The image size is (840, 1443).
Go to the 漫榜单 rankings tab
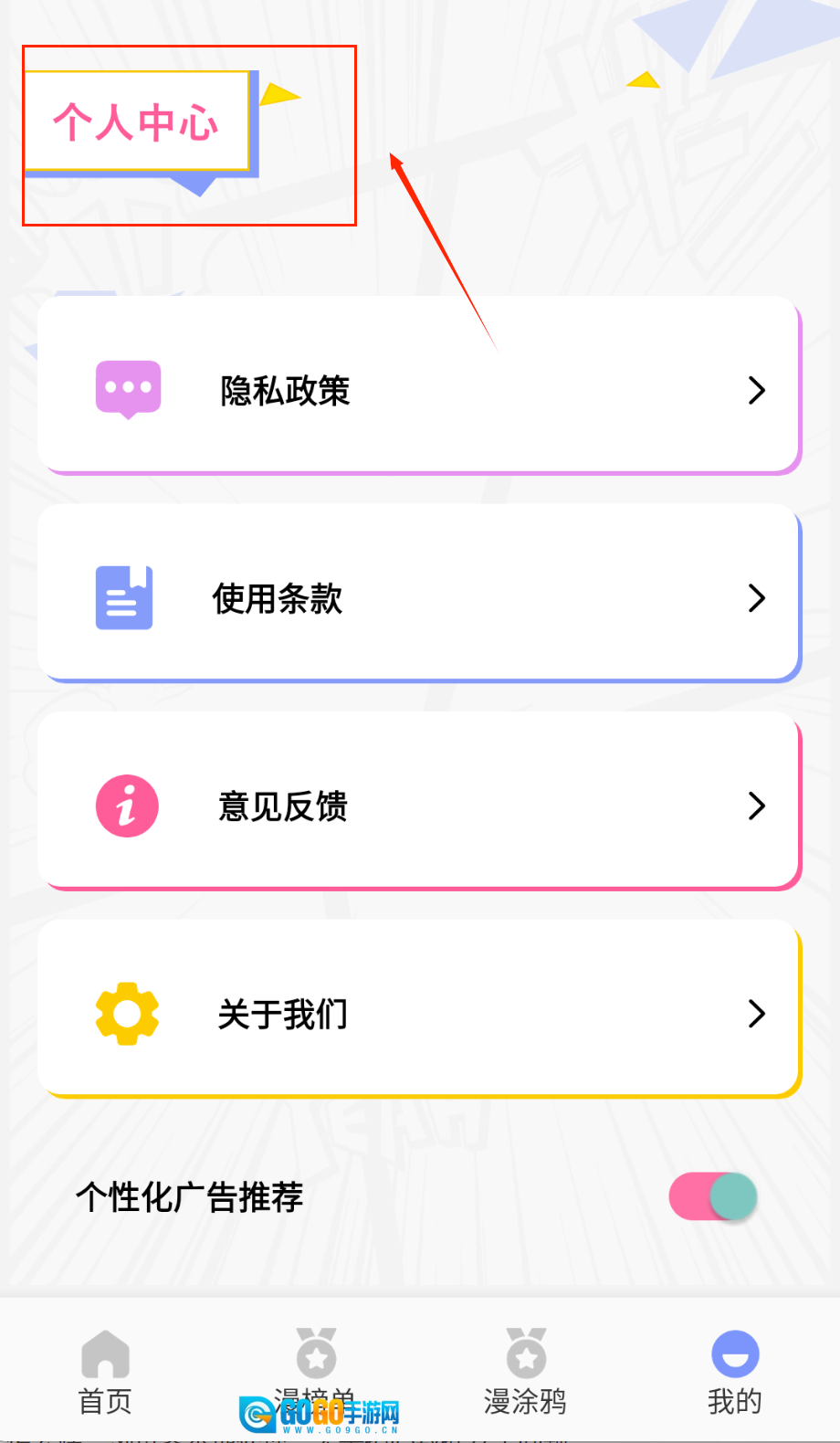tap(315, 1370)
